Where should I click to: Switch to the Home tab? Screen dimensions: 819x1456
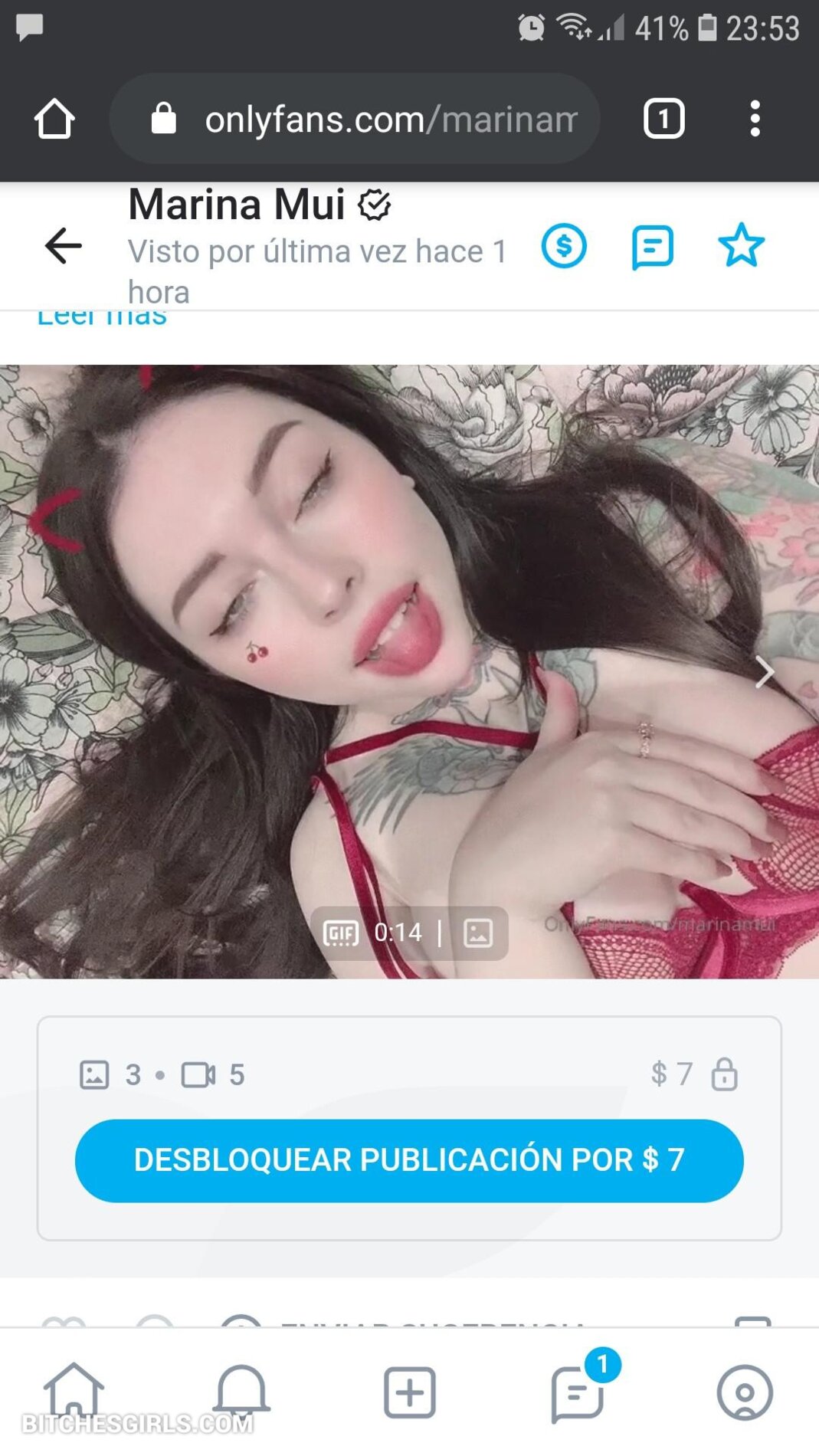pos(74,1390)
